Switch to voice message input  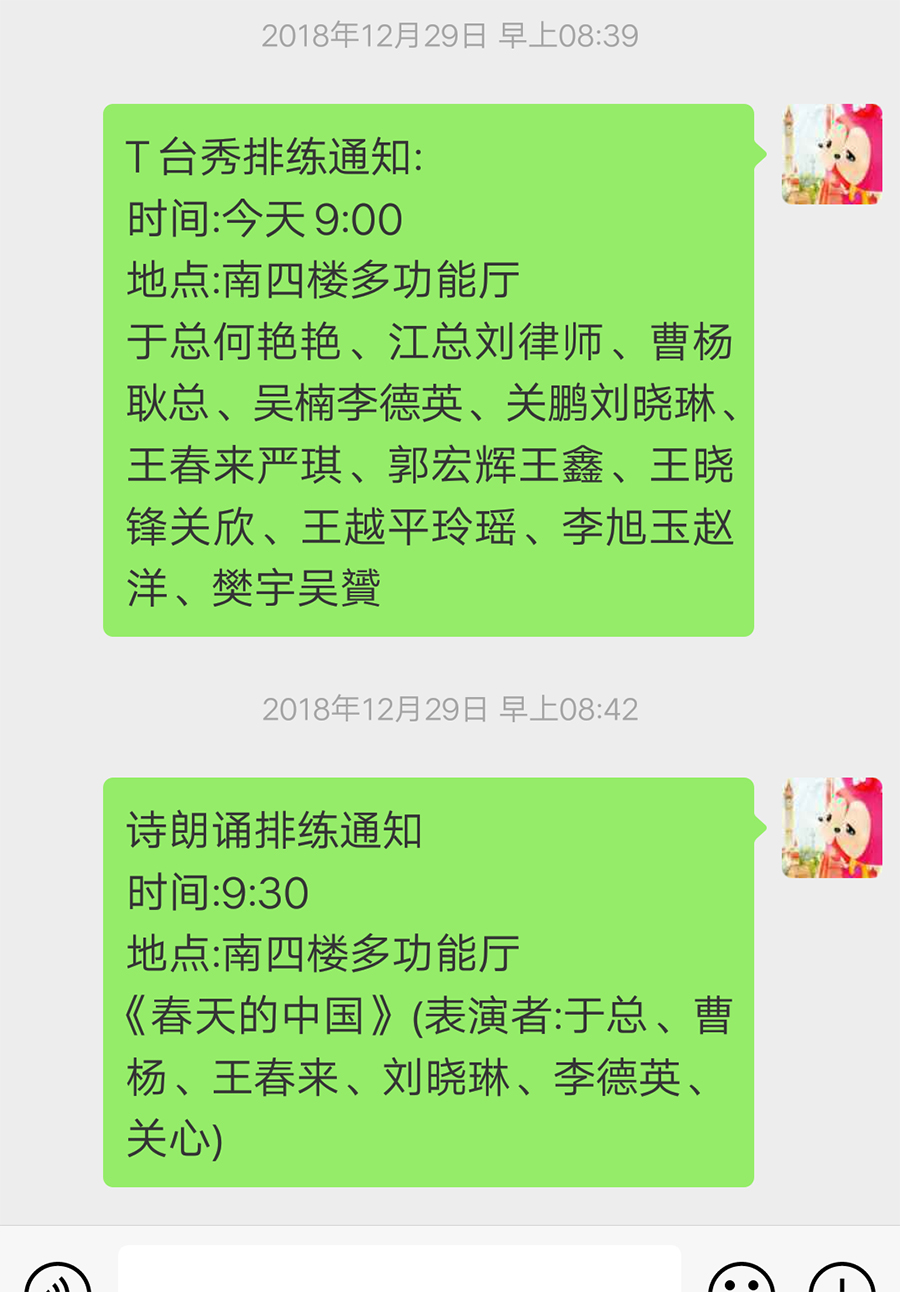pyautogui.click(x=58, y=1277)
